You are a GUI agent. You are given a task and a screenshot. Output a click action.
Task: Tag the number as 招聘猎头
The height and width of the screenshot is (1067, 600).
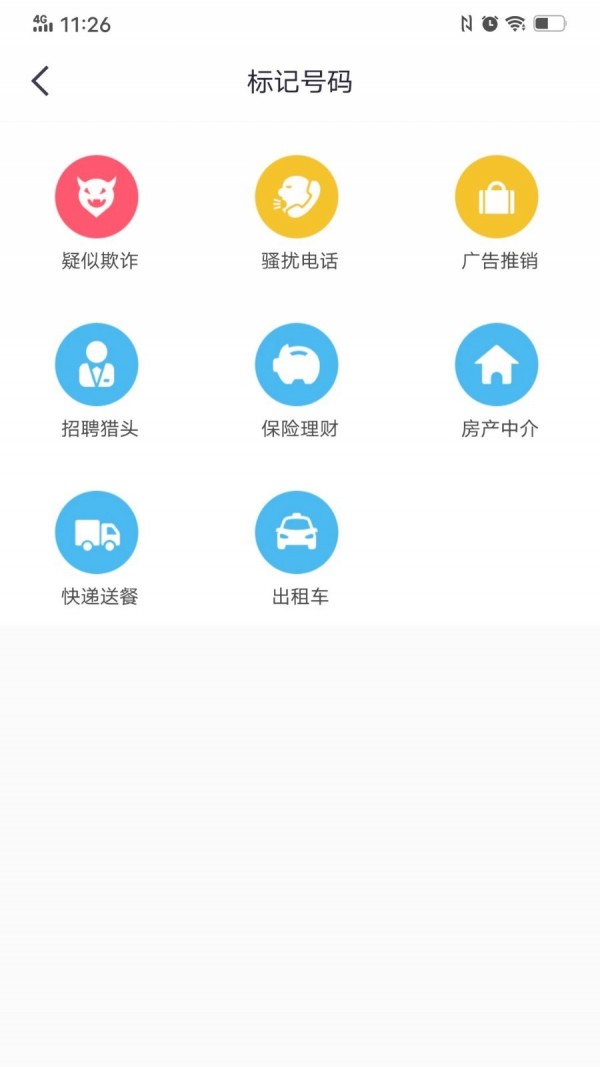(x=97, y=365)
